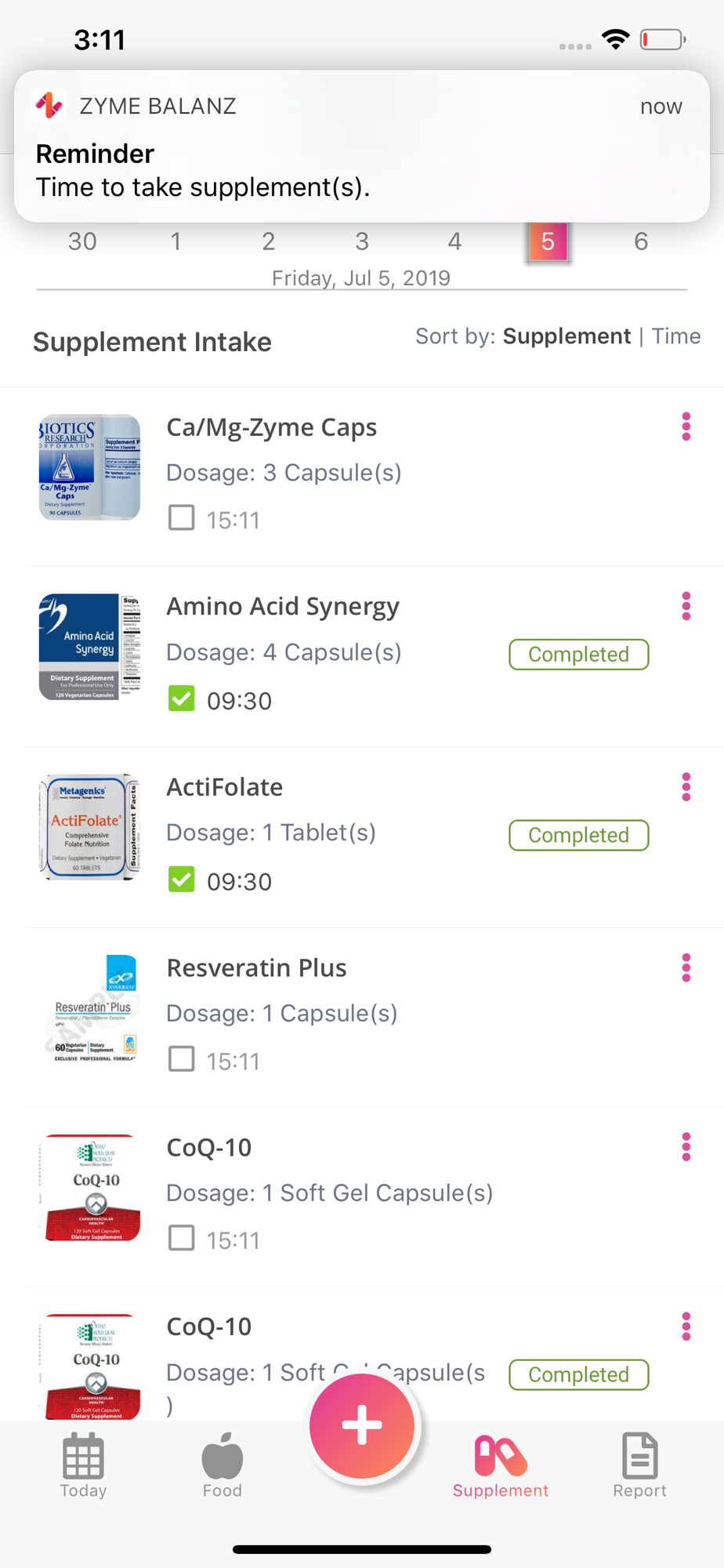Switch to the Today tab

coord(83,1466)
